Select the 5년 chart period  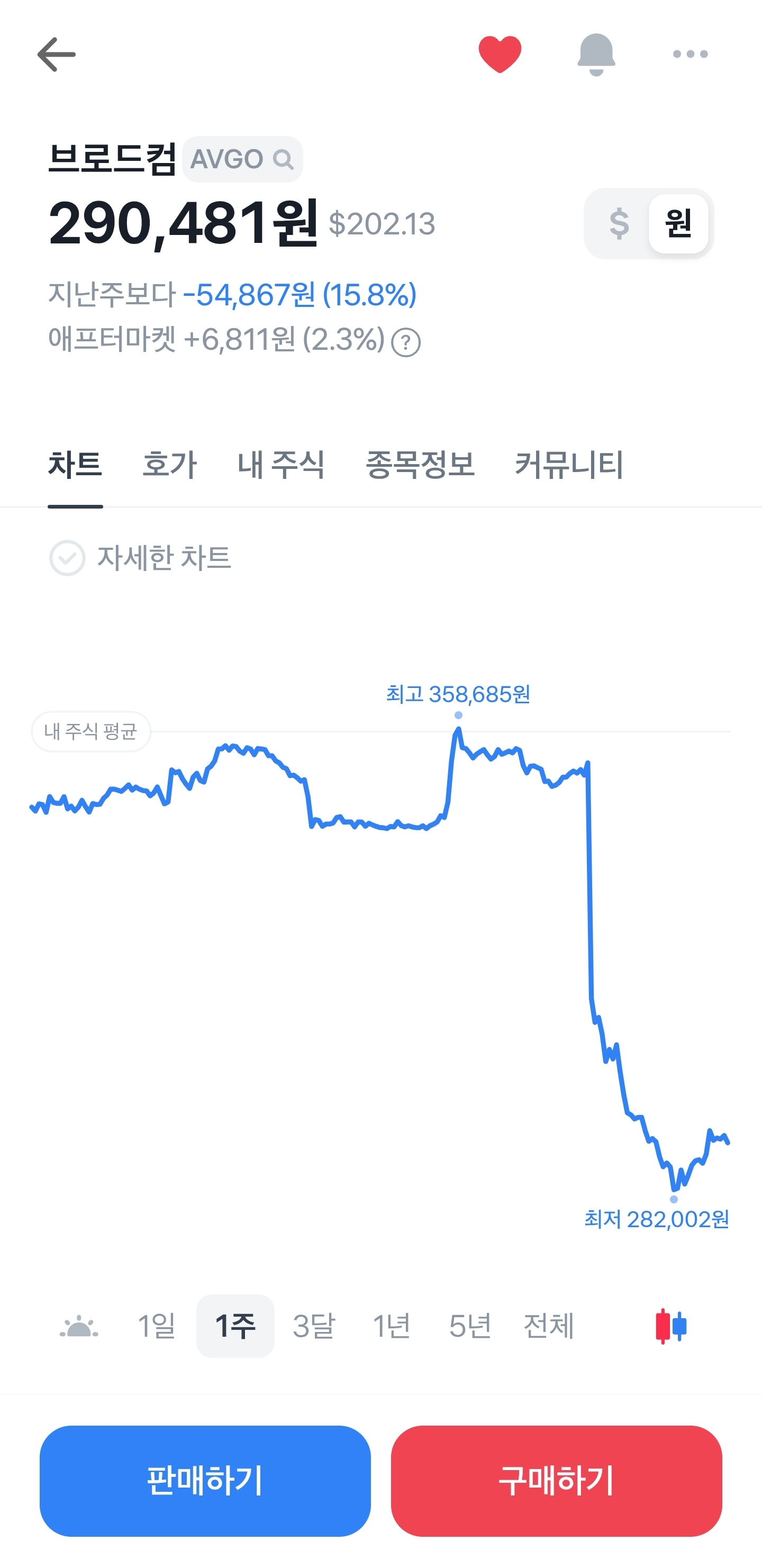click(470, 1326)
